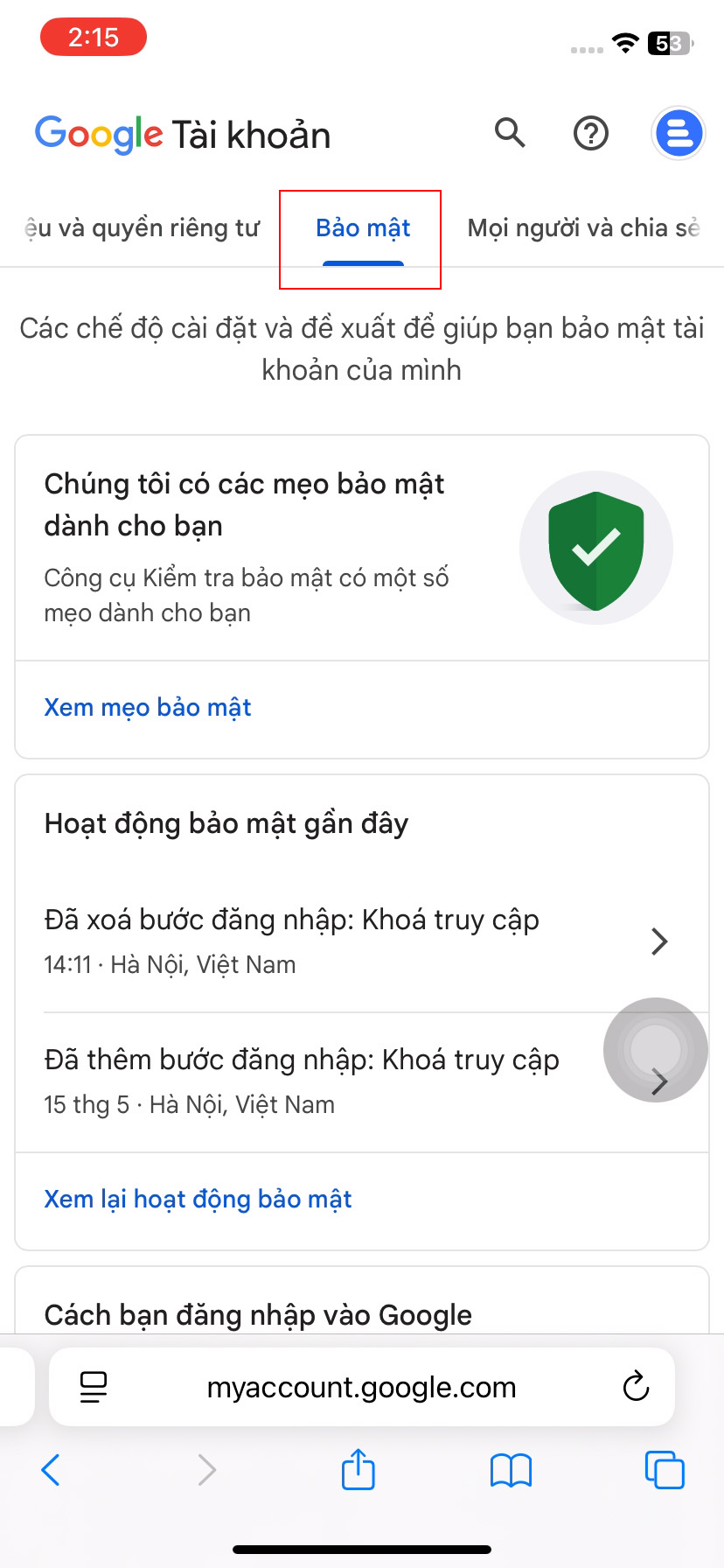This screenshot has height=1568, width=724.
Task: Go back in Safari
Action: coord(52,1470)
